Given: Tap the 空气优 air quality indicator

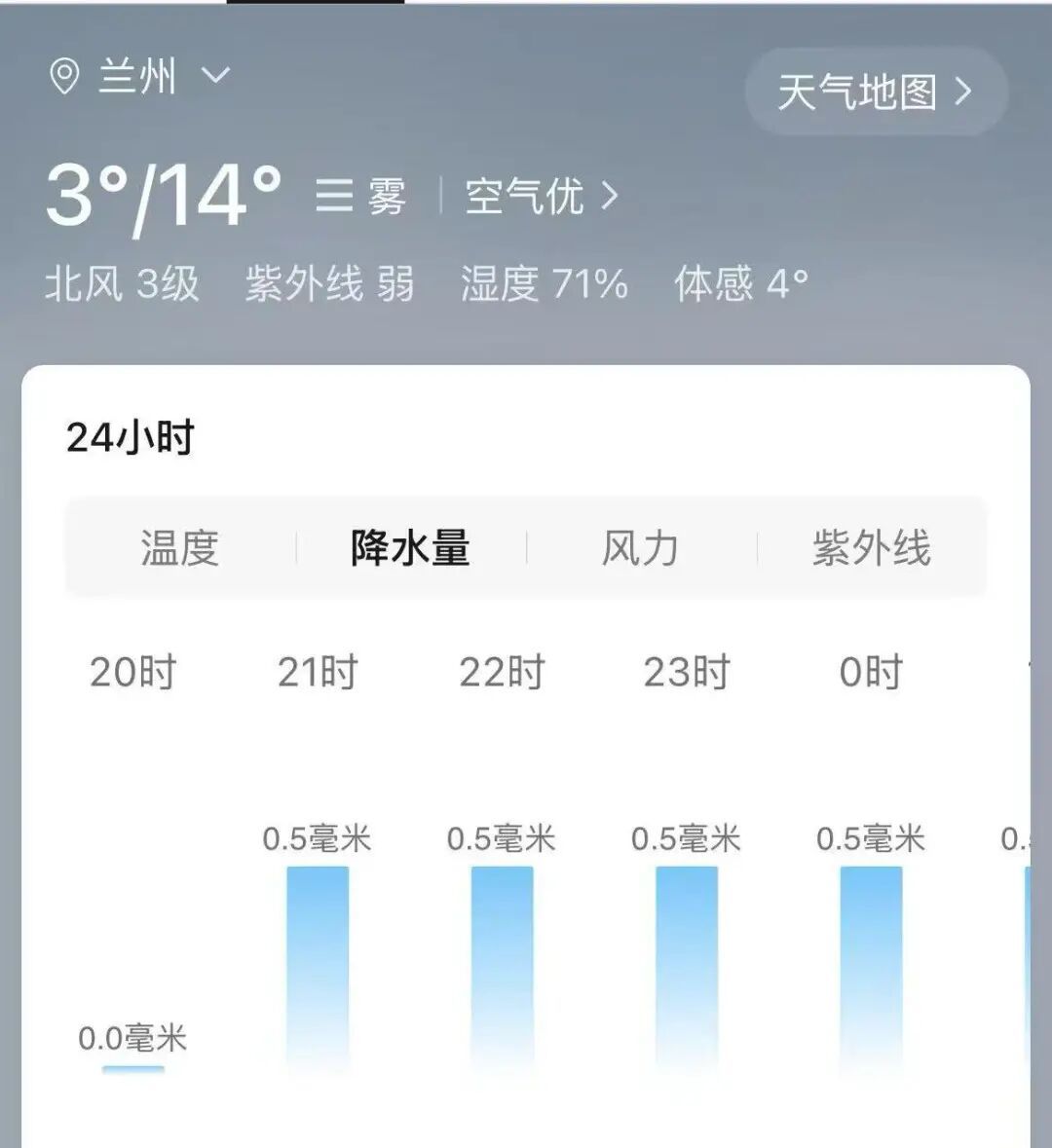Looking at the screenshot, I should point(523,196).
